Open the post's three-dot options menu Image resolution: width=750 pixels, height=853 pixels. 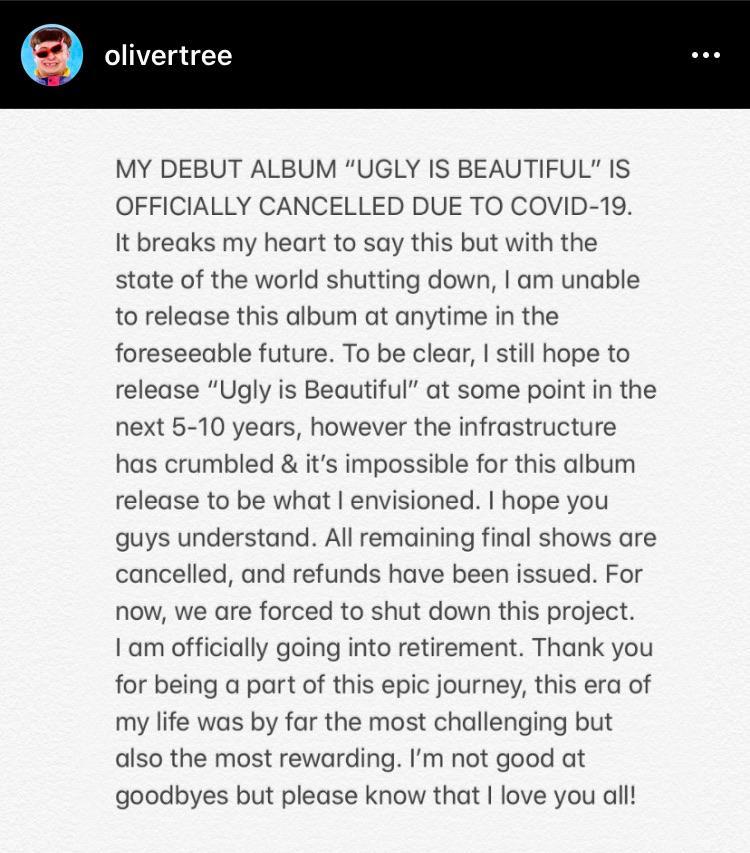[x=705, y=56]
